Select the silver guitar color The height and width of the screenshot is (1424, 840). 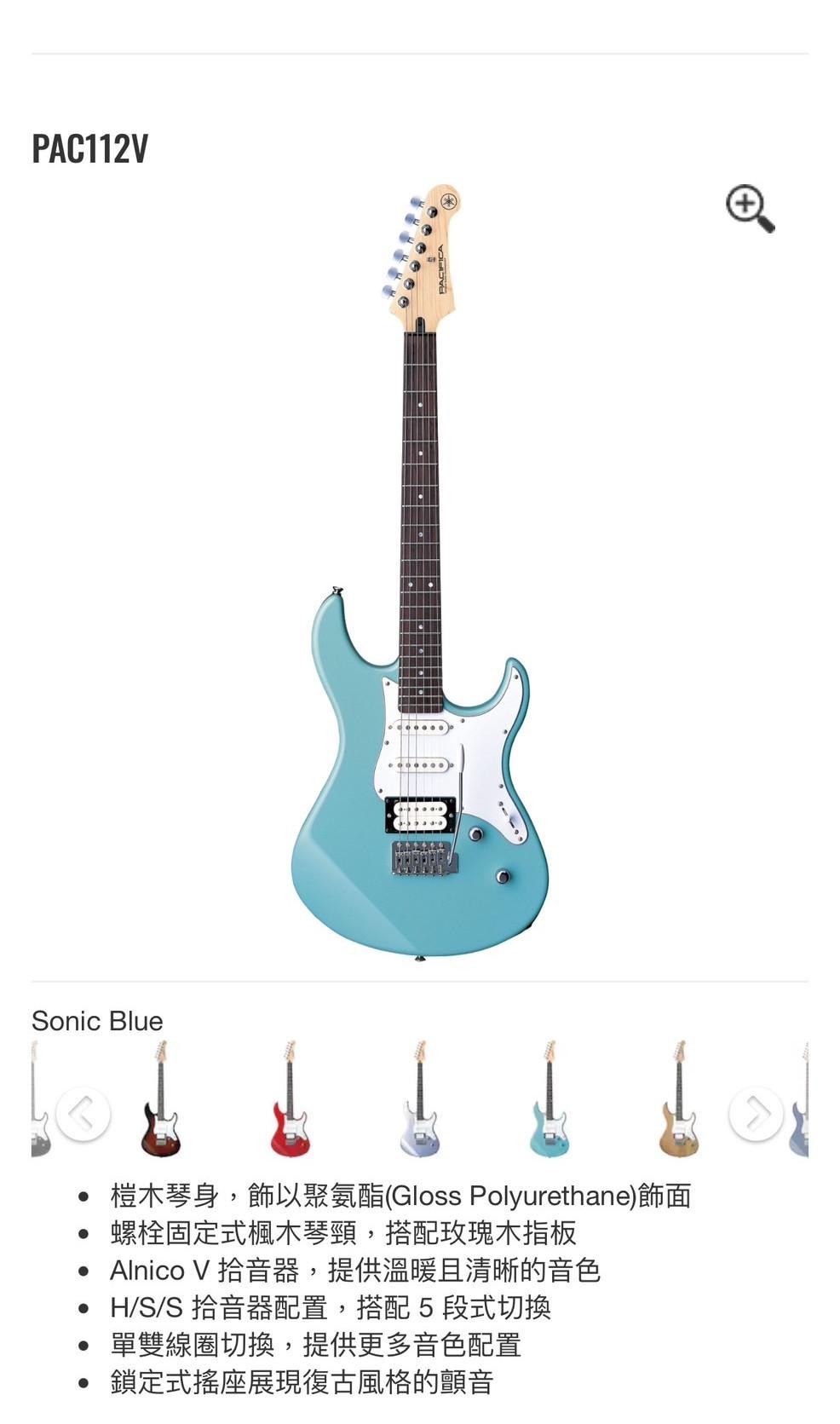[x=419, y=1099]
